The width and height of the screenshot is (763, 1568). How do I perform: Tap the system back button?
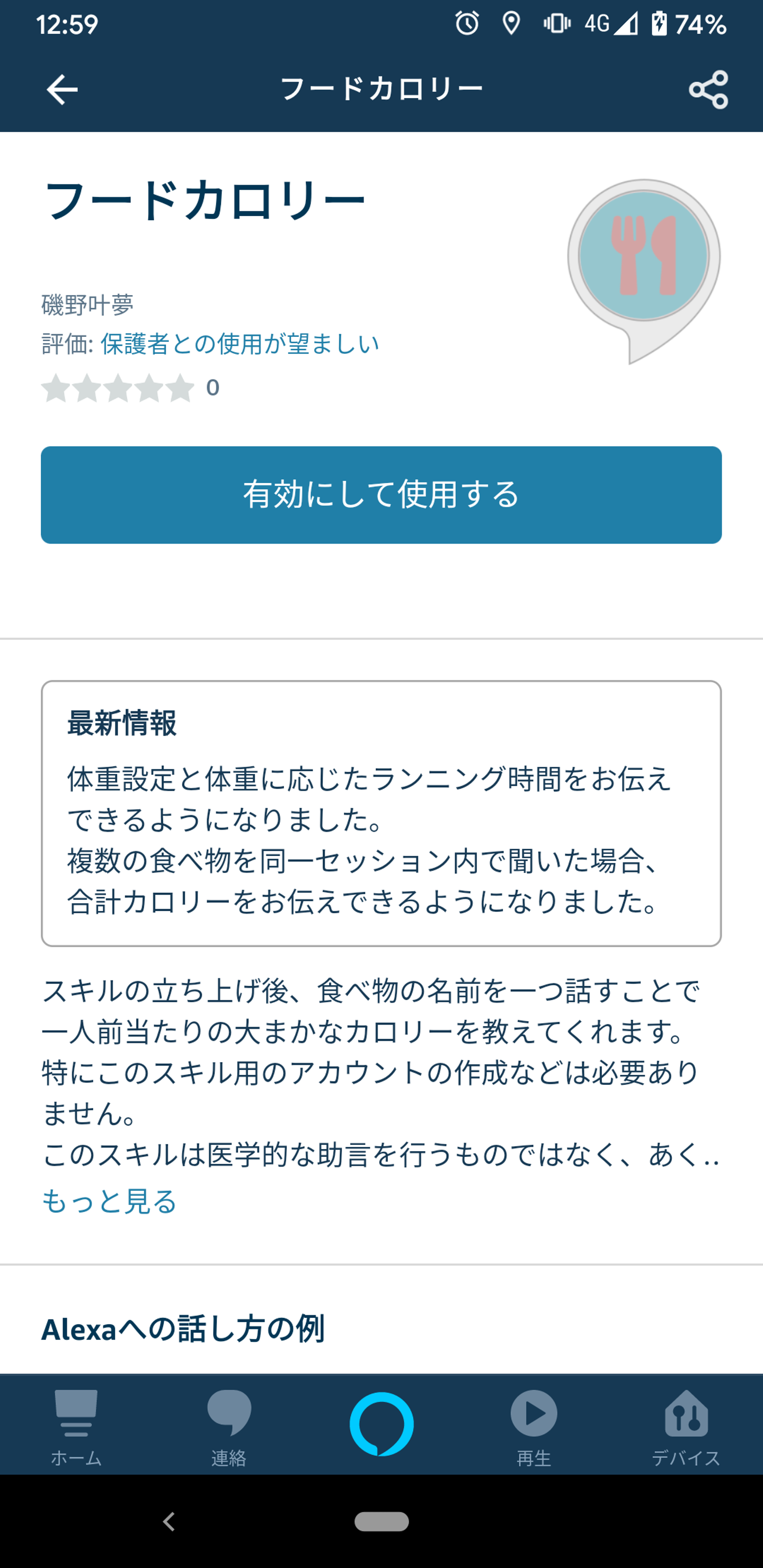pyautogui.click(x=169, y=1522)
